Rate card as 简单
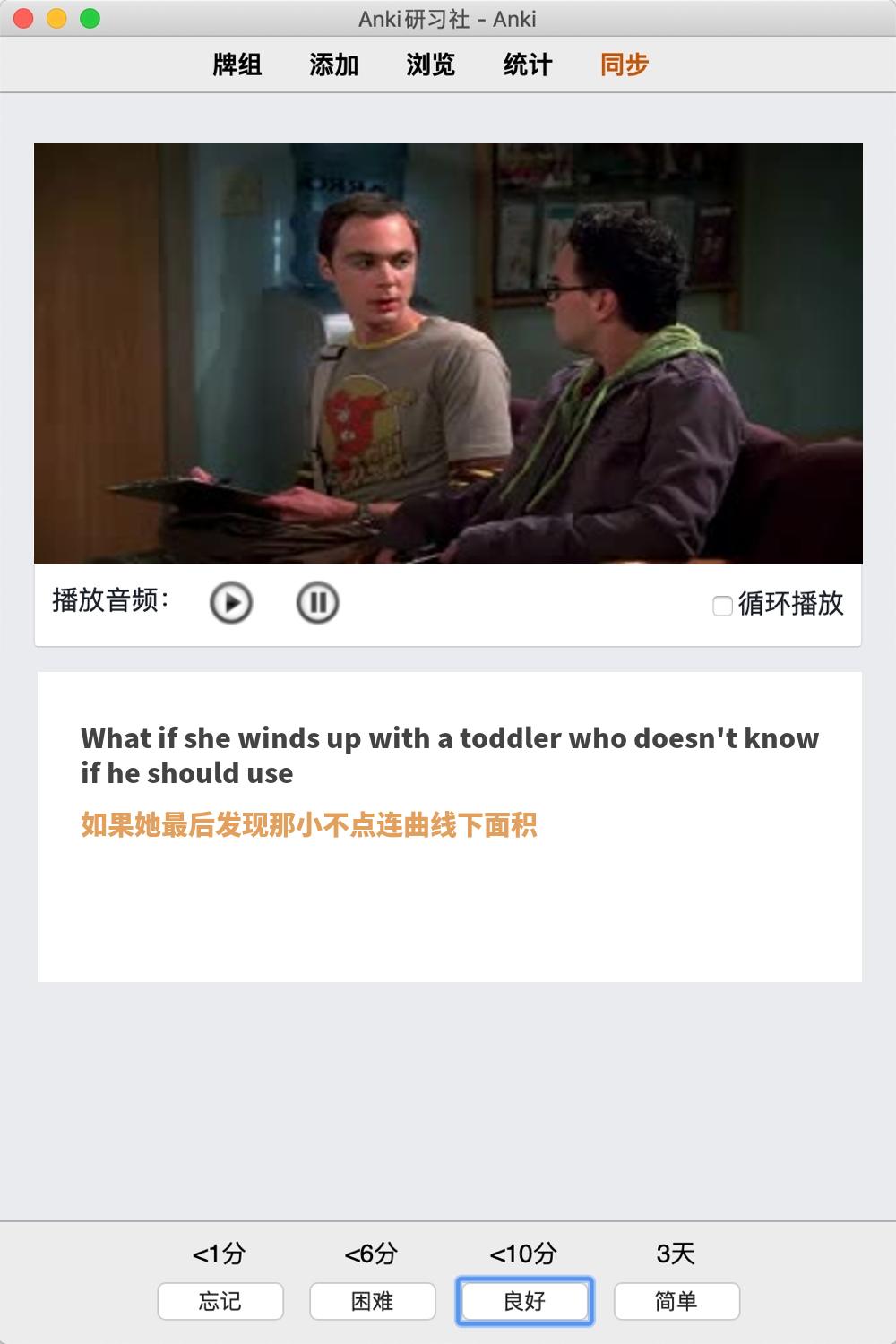The width and height of the screenshot is (896, 1344). tap(676, 1301)
